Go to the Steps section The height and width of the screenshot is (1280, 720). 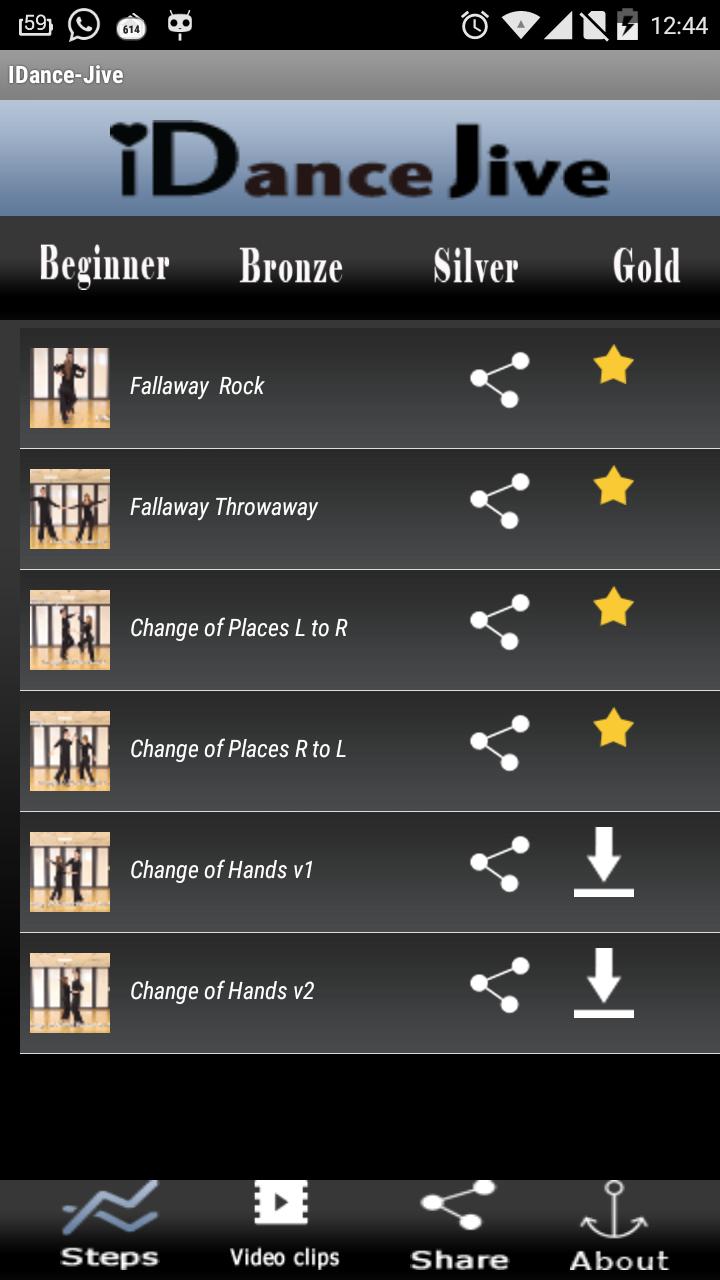(109, 1227)
